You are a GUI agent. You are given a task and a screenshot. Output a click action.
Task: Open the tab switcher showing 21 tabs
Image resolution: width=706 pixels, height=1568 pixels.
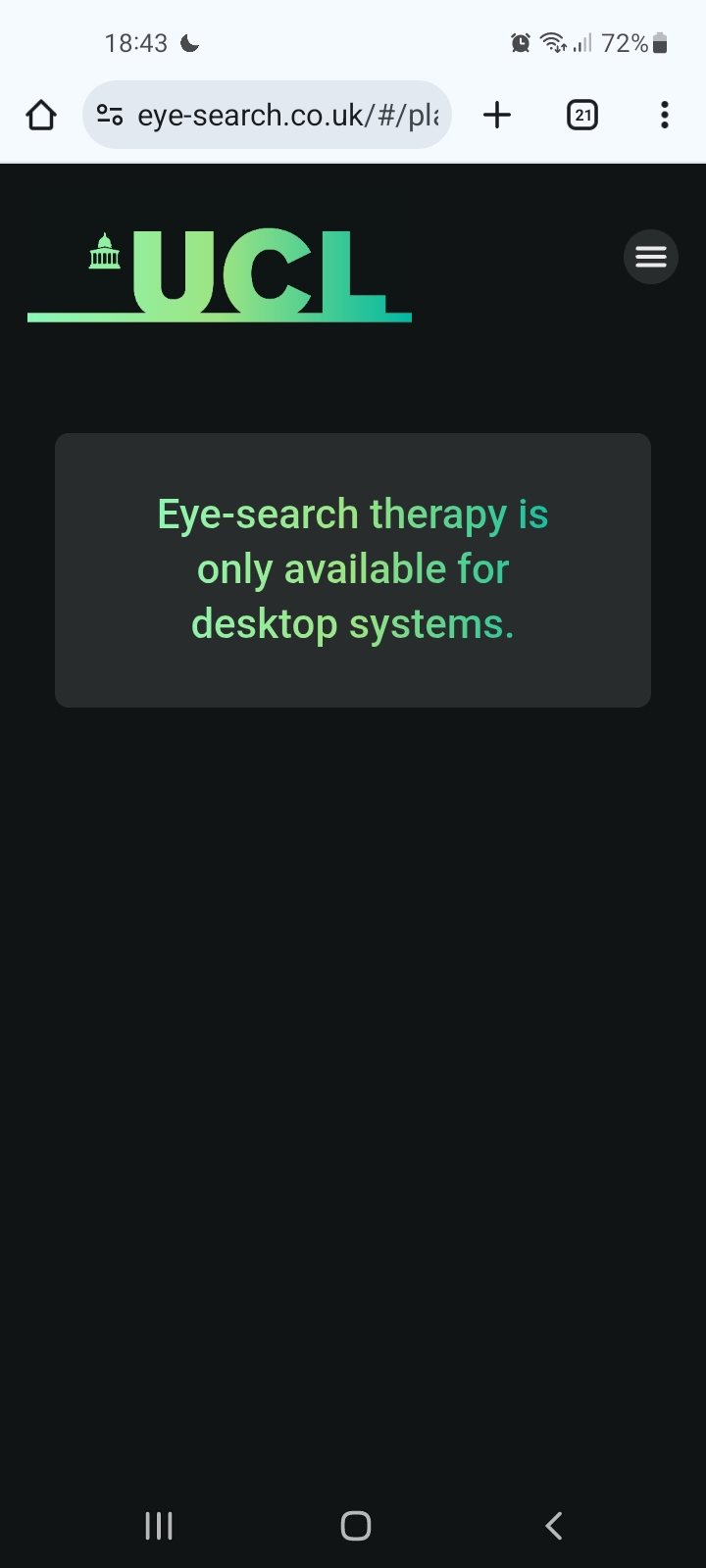tap(582, 116)
